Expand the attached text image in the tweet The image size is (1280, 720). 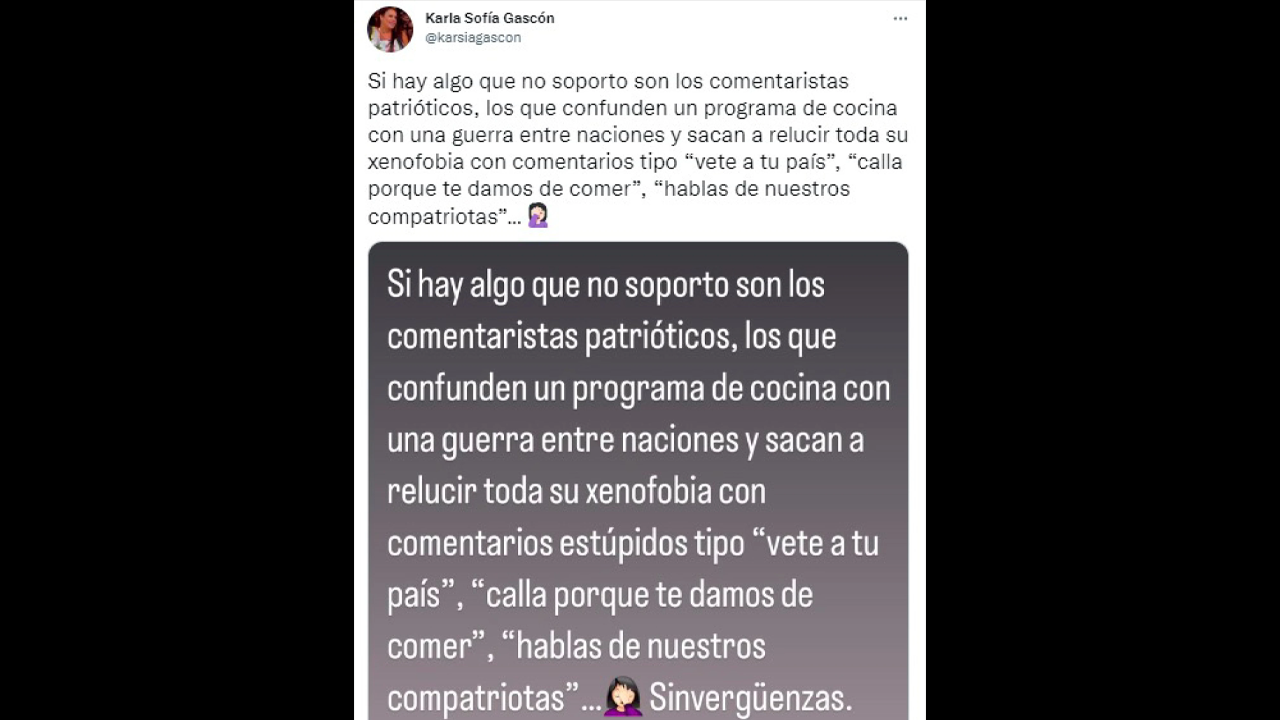tap(638, 480)
